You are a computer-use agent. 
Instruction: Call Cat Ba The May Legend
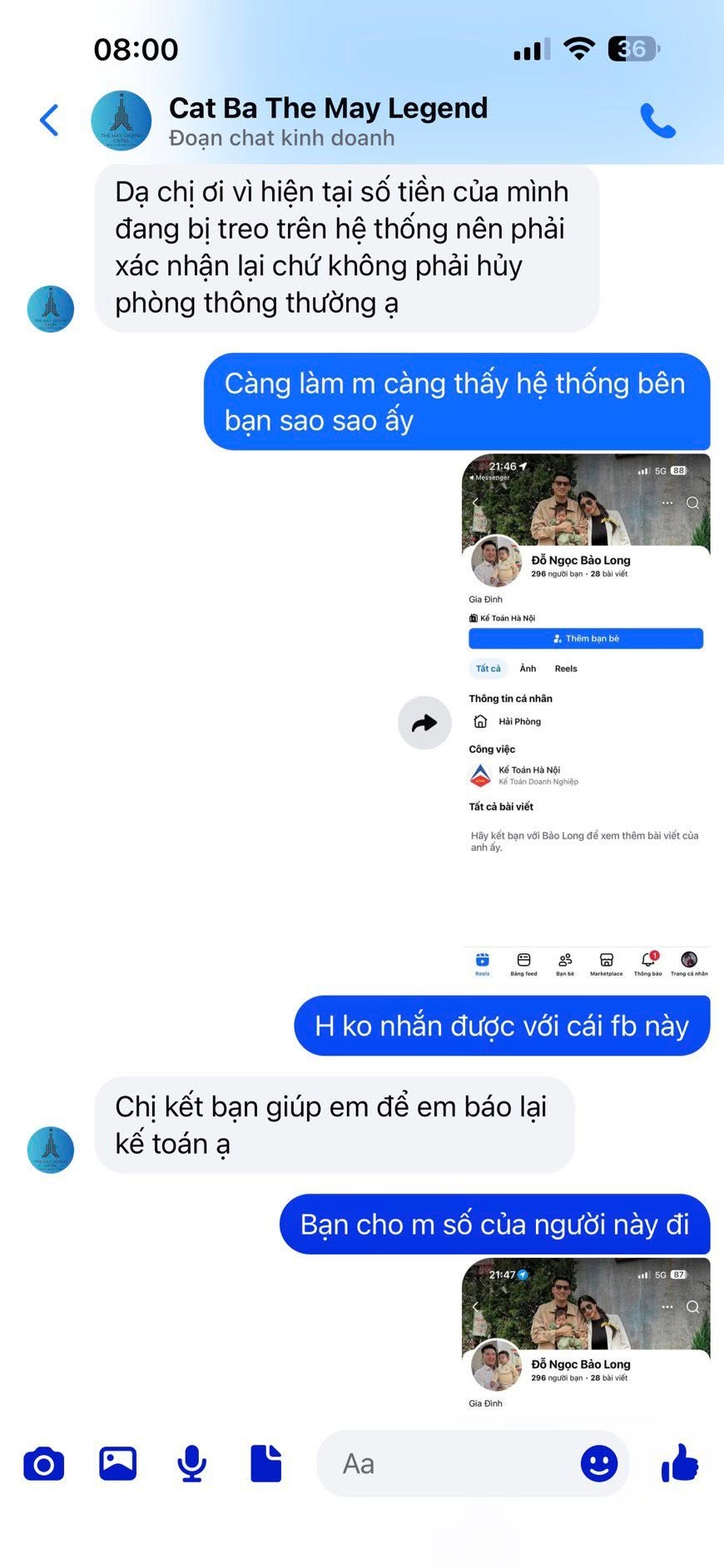tap(657, 121)
